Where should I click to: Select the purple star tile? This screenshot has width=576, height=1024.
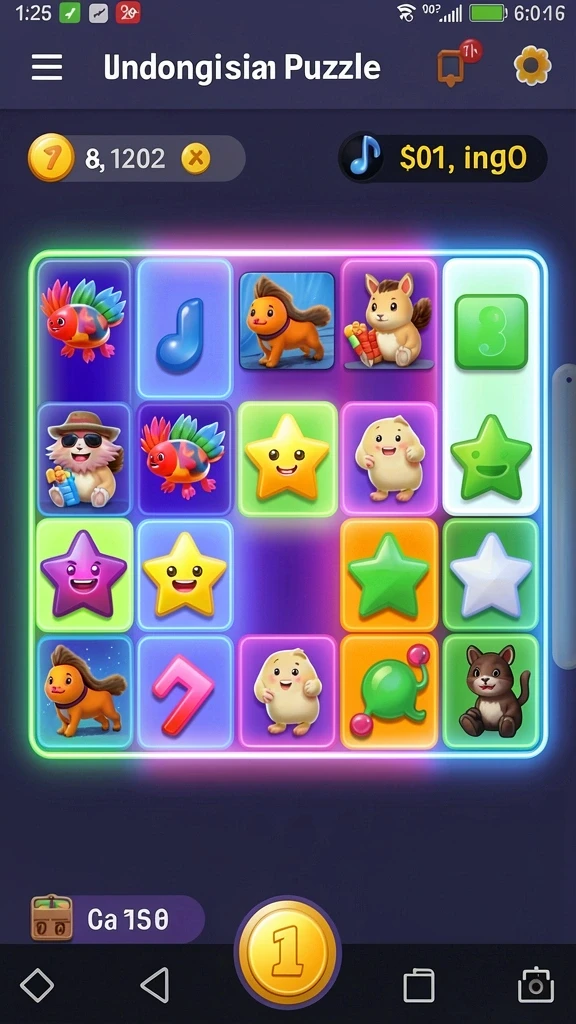point(84,575)
